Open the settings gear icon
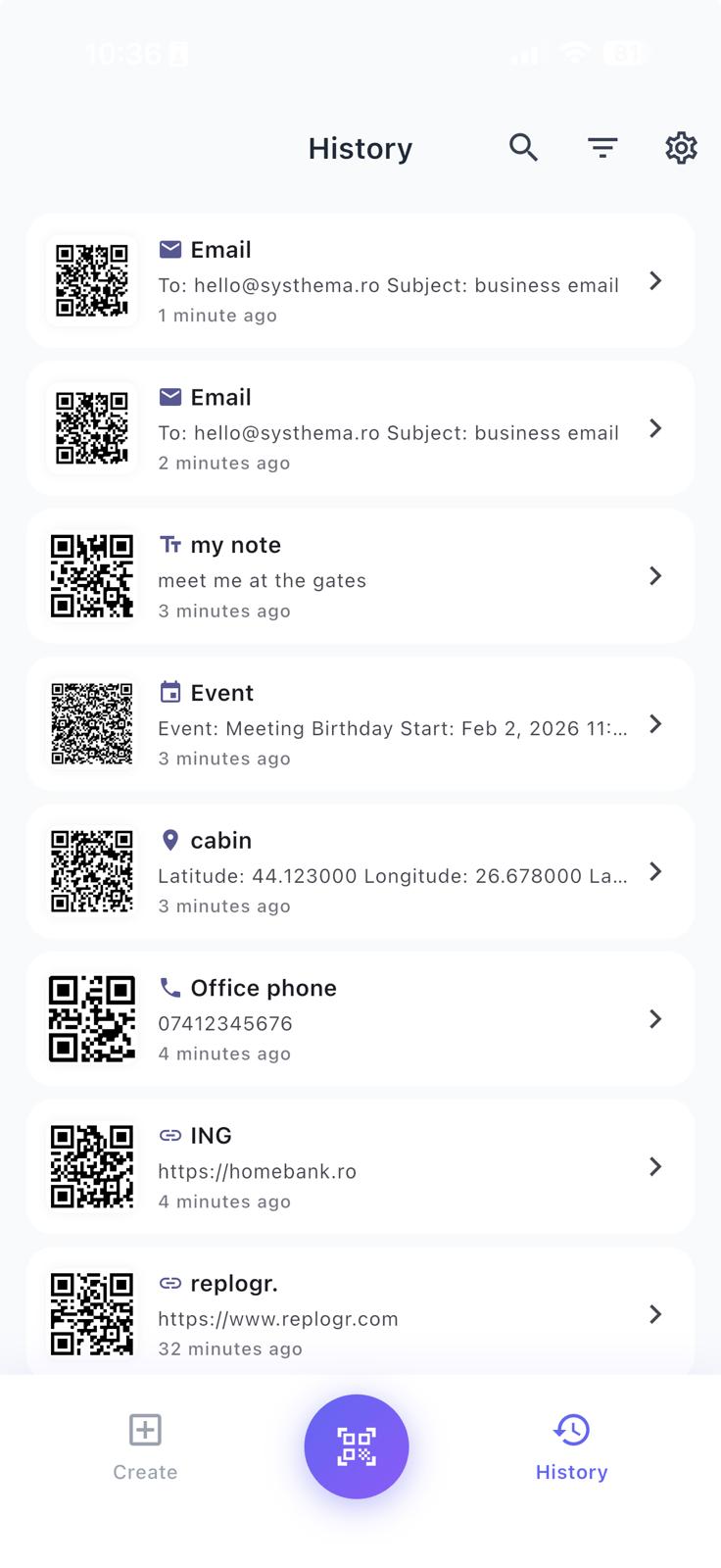721x1568 pixels. [681, 148]
